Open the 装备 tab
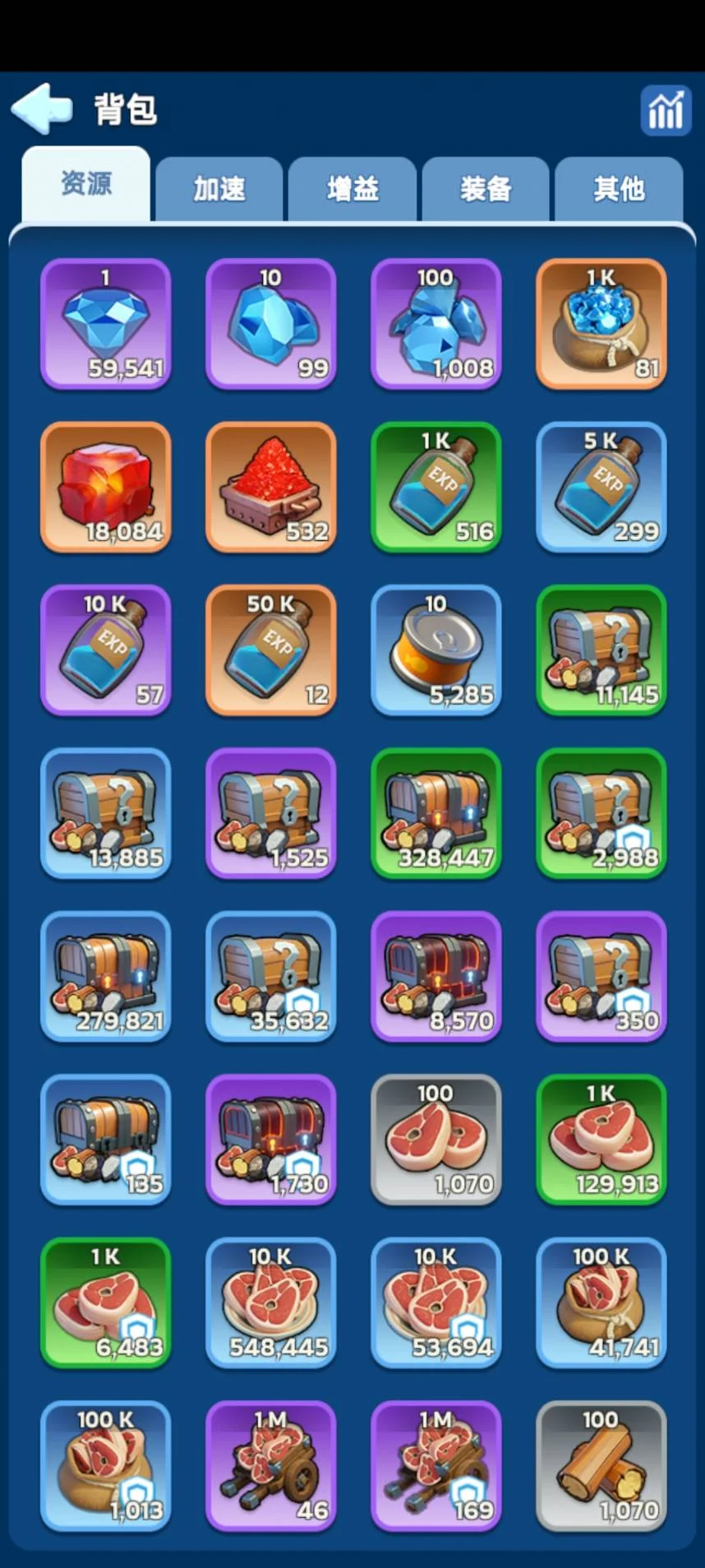 click(x=486, y=189)
